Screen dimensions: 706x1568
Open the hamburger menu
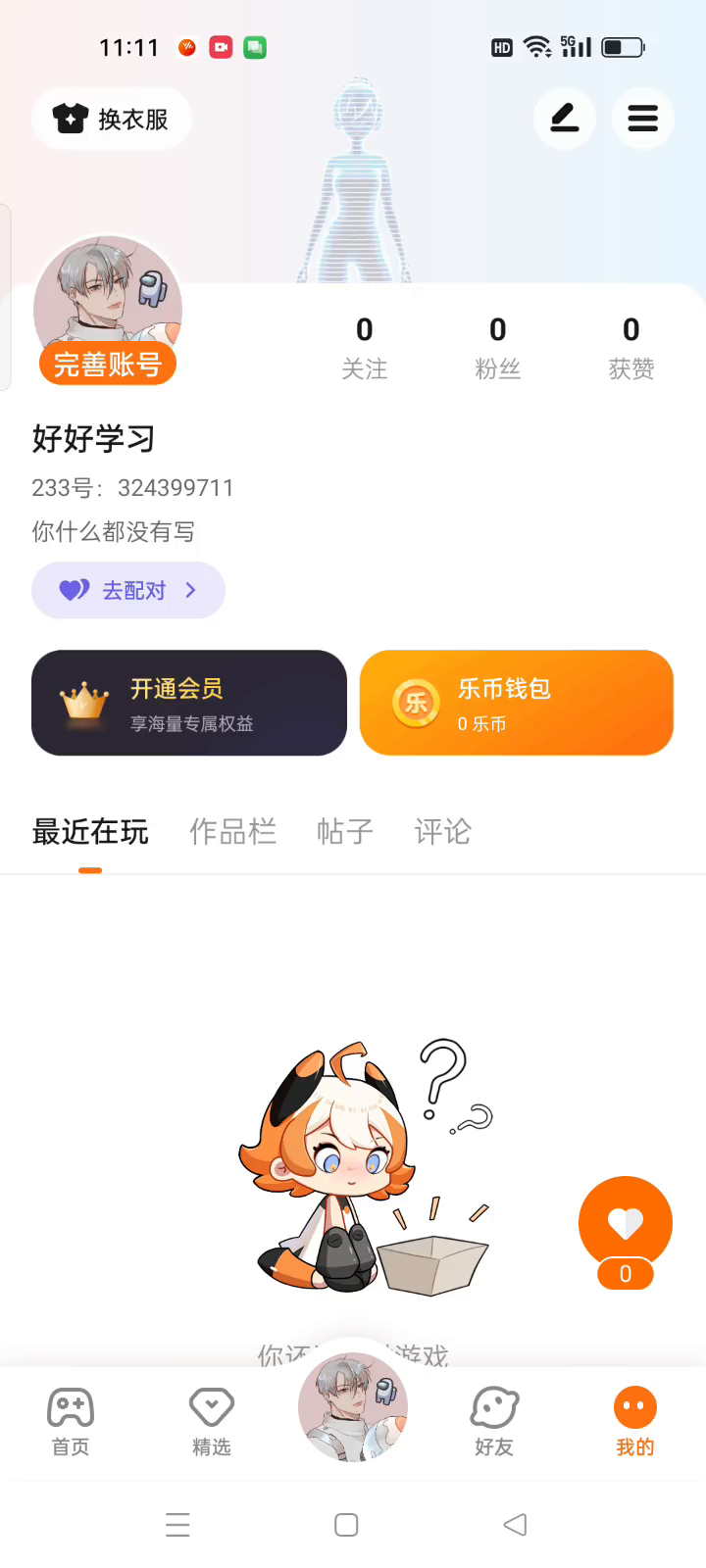click(643, 119)
